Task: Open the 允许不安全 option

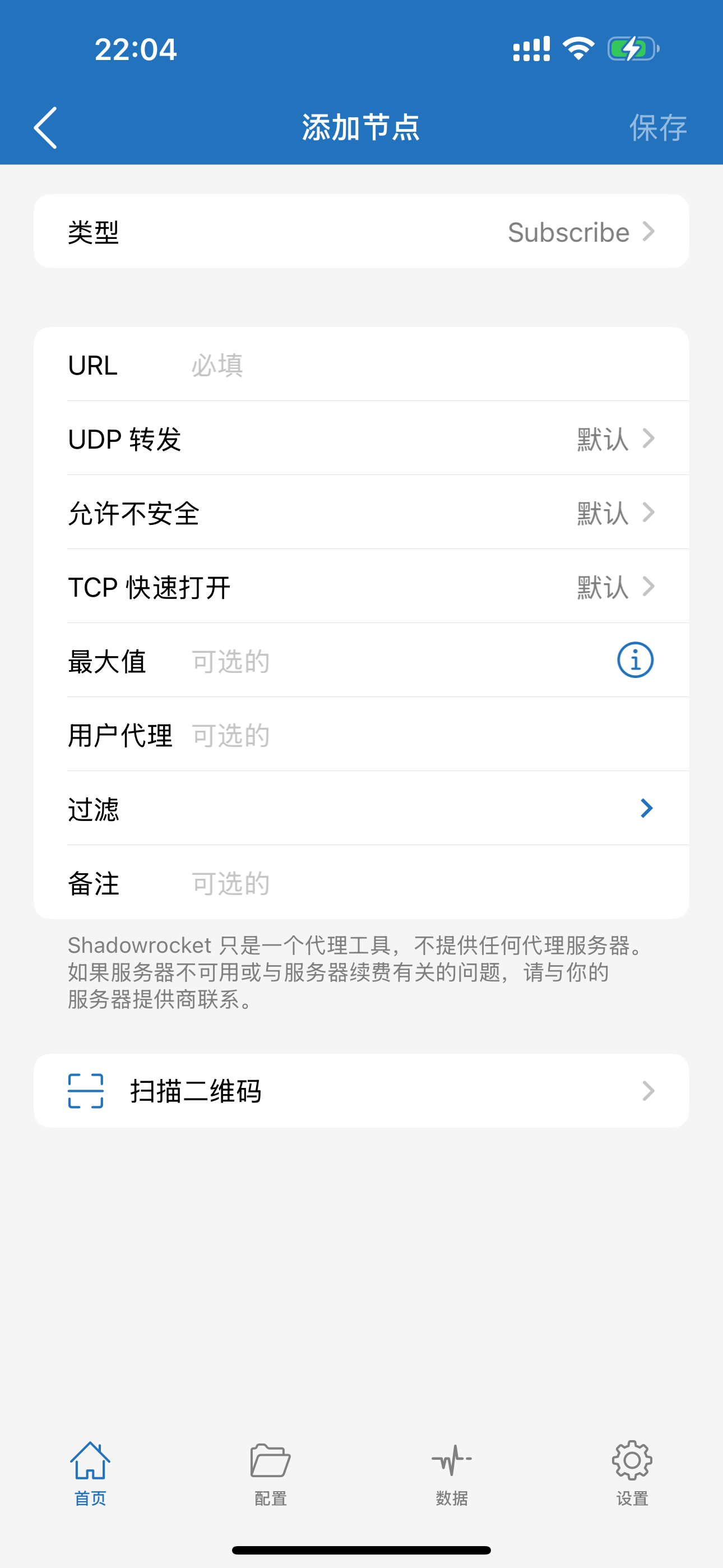Action: [361, 513]
